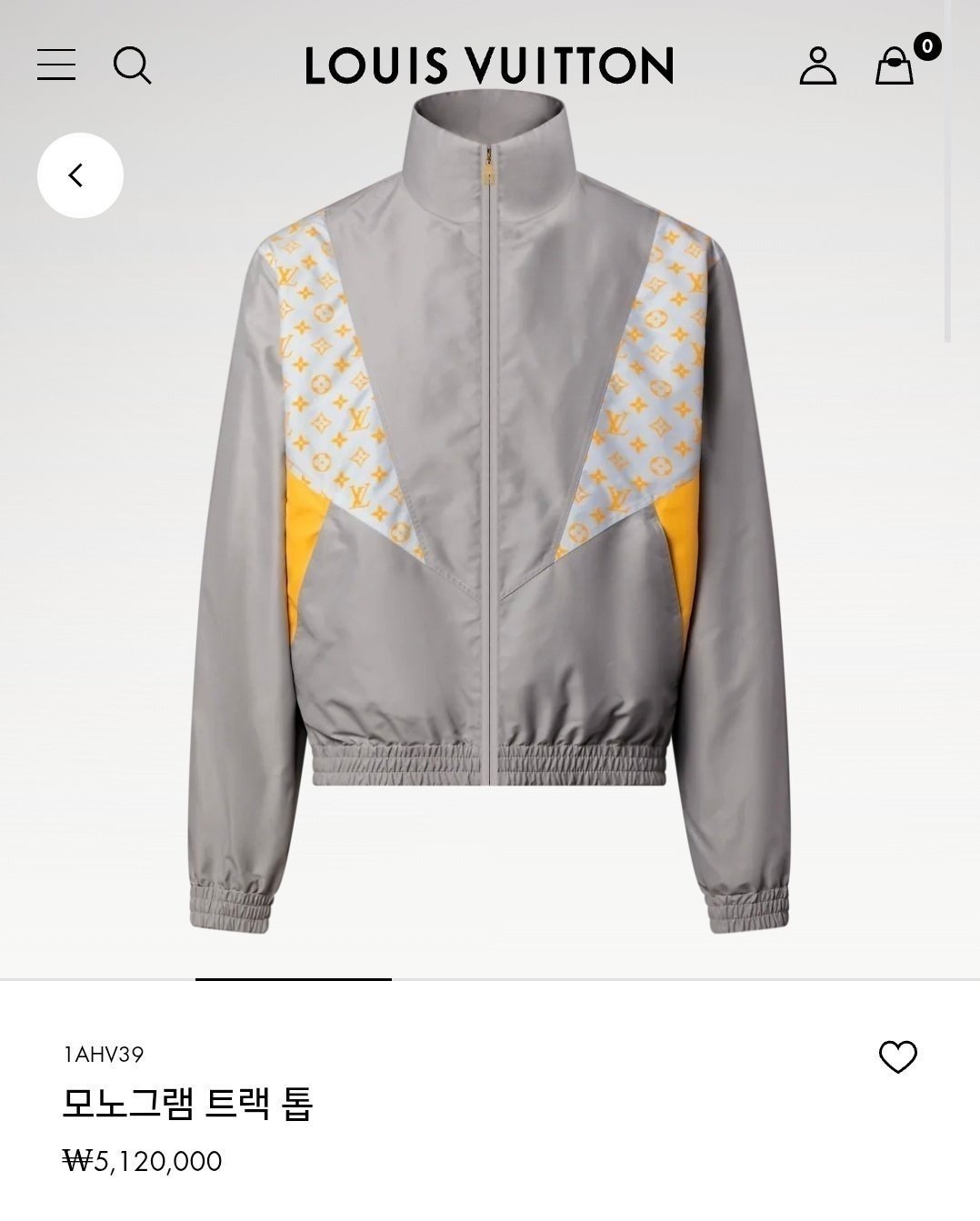Open the account profile icon
The image size is (980, 1221).
pos(817,65)
